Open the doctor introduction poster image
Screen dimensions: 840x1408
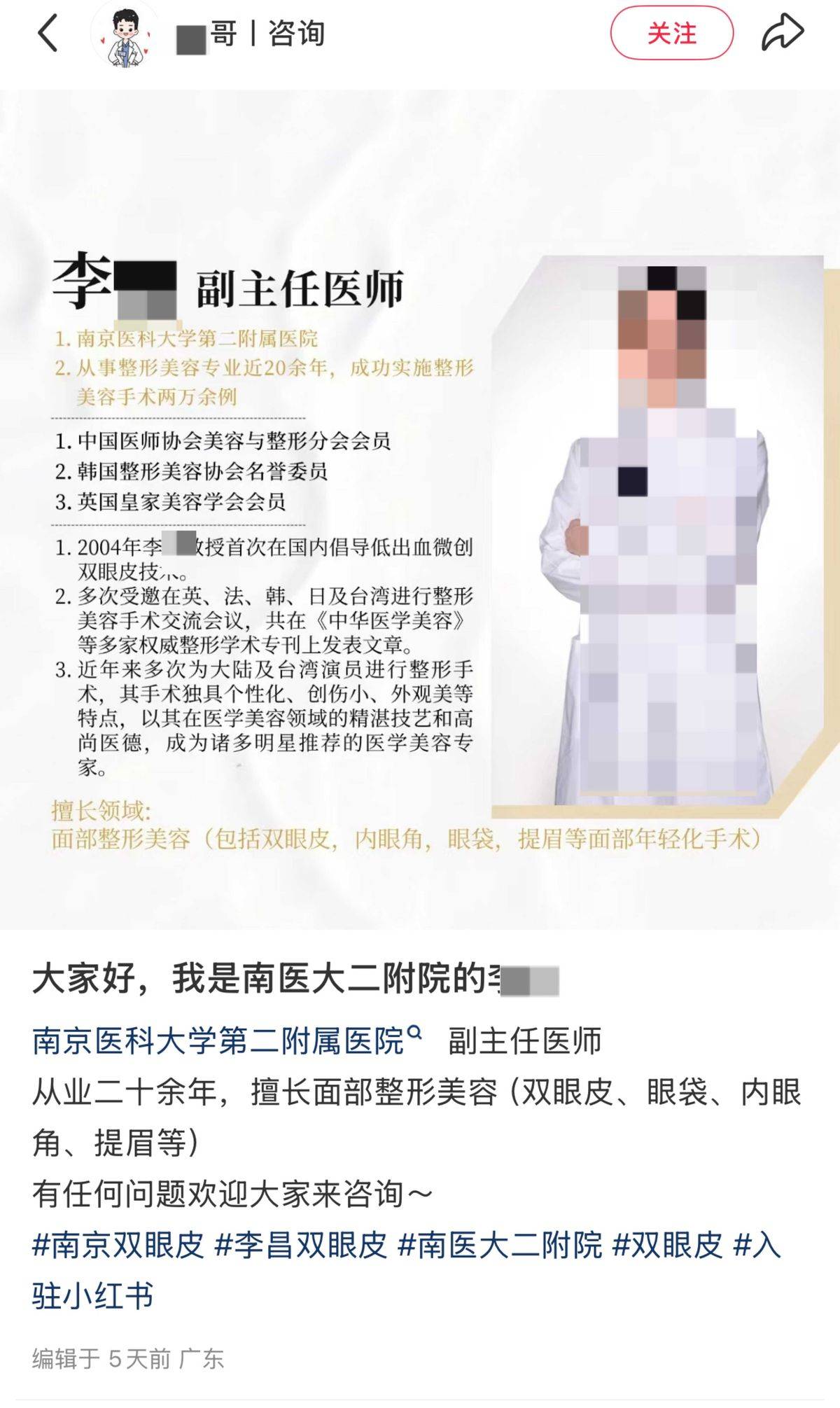pyautogui.click(x=420, y=509)
